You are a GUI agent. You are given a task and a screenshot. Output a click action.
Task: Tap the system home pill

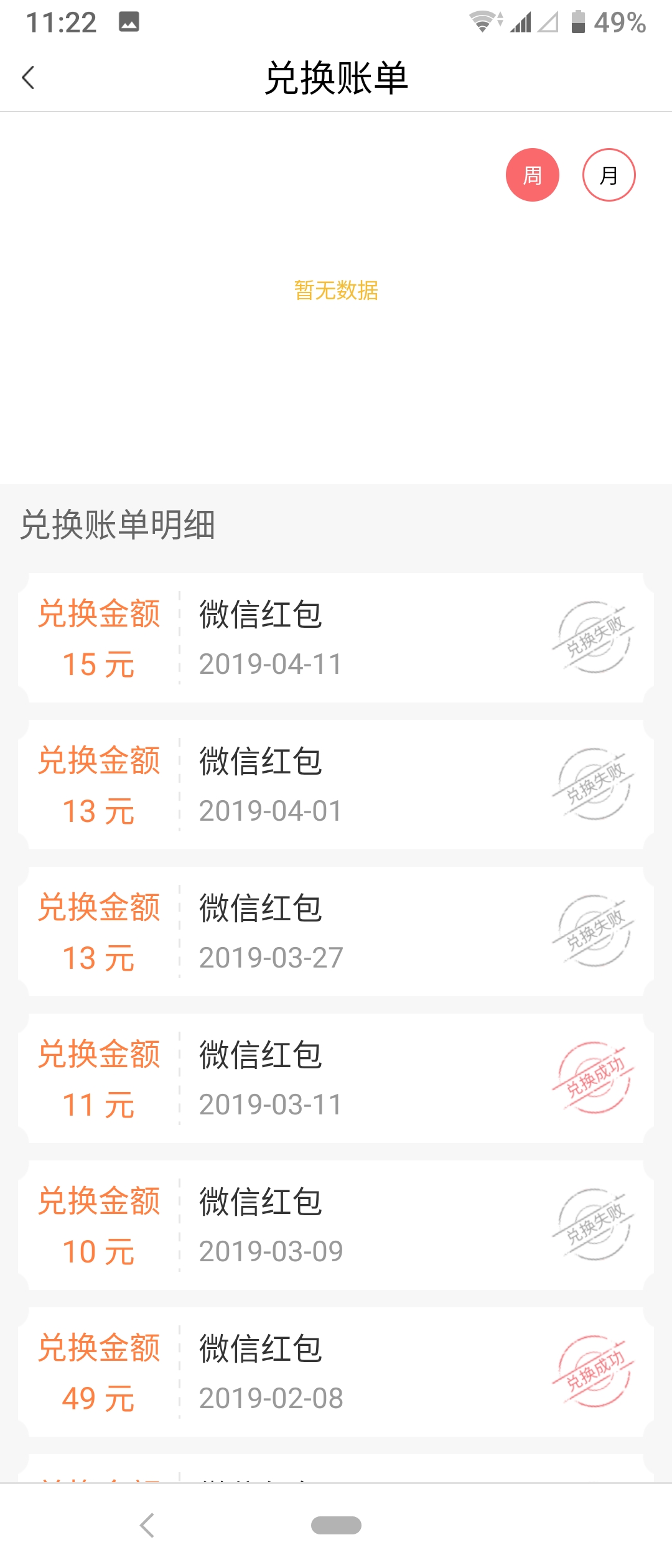click(x=336, y=1525)
